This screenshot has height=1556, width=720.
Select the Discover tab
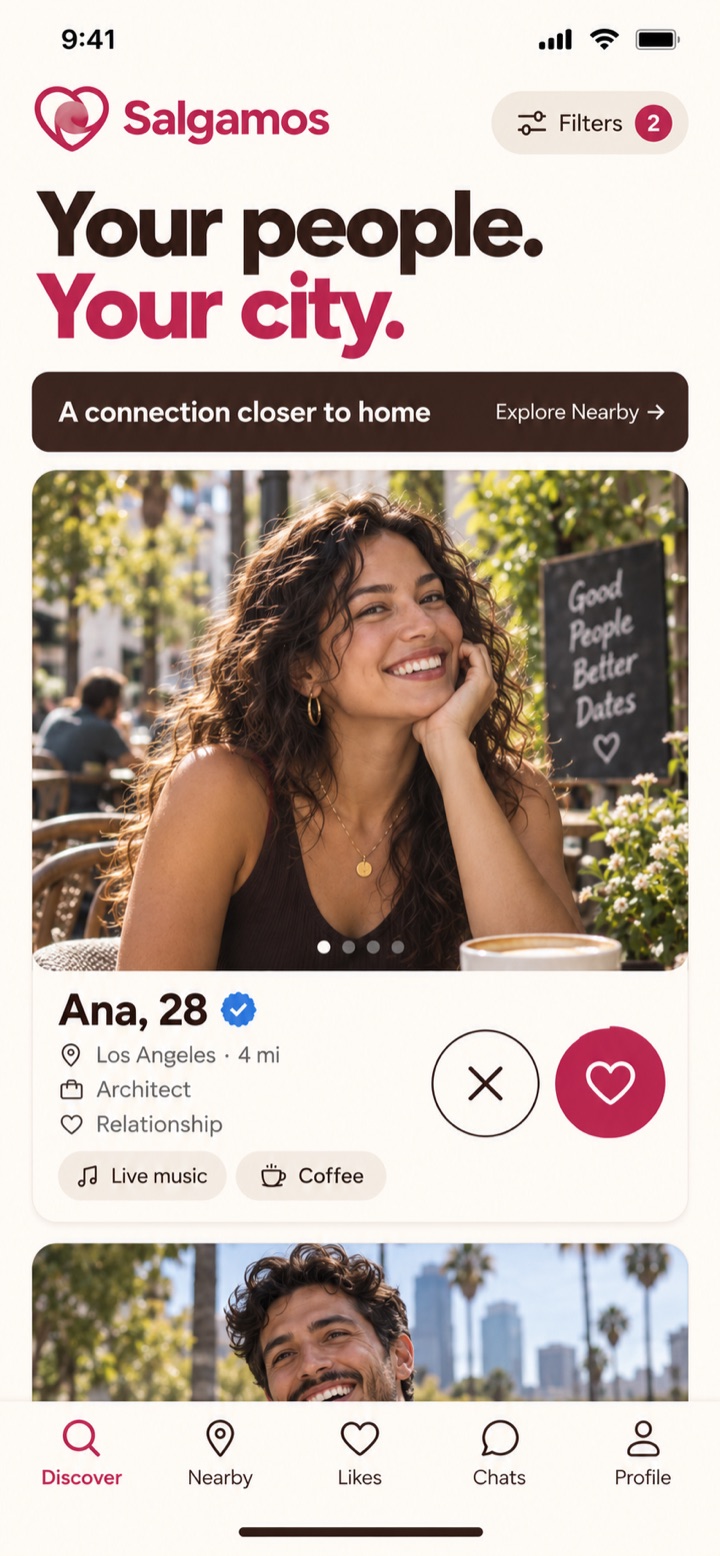coord(81,1453)
